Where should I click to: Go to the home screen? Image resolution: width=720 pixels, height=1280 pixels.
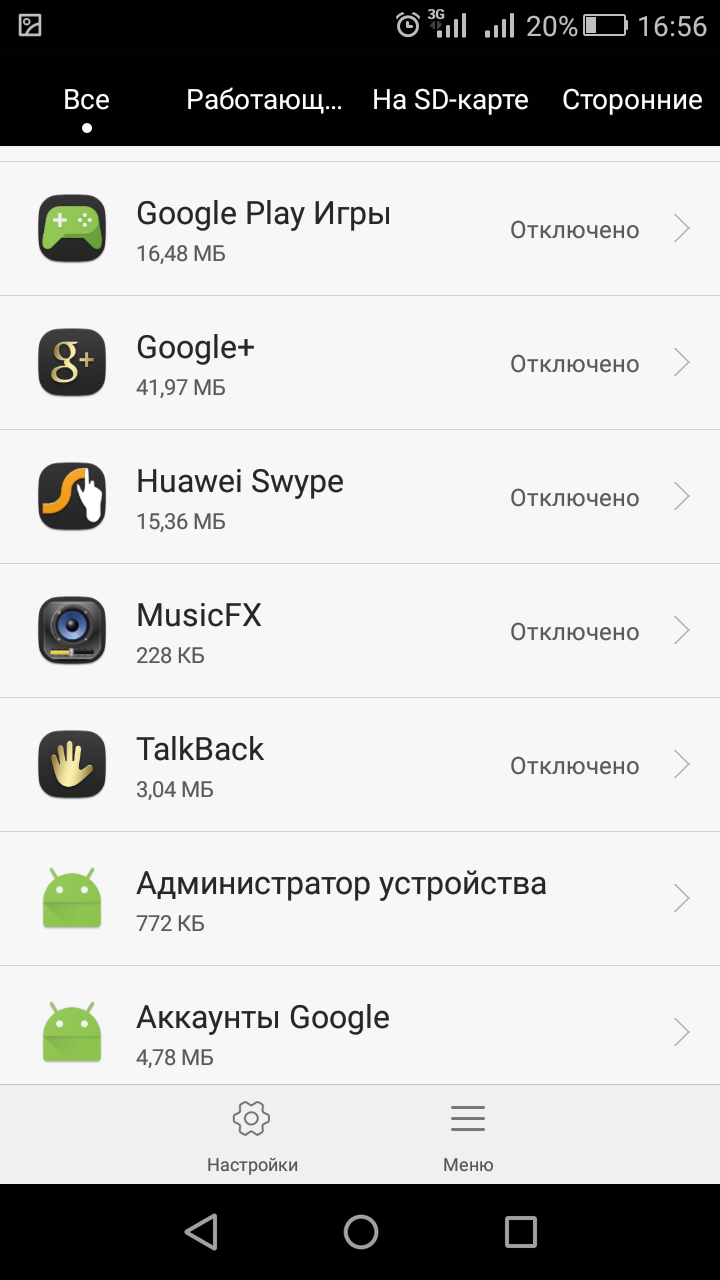[x=360, y=1232]
